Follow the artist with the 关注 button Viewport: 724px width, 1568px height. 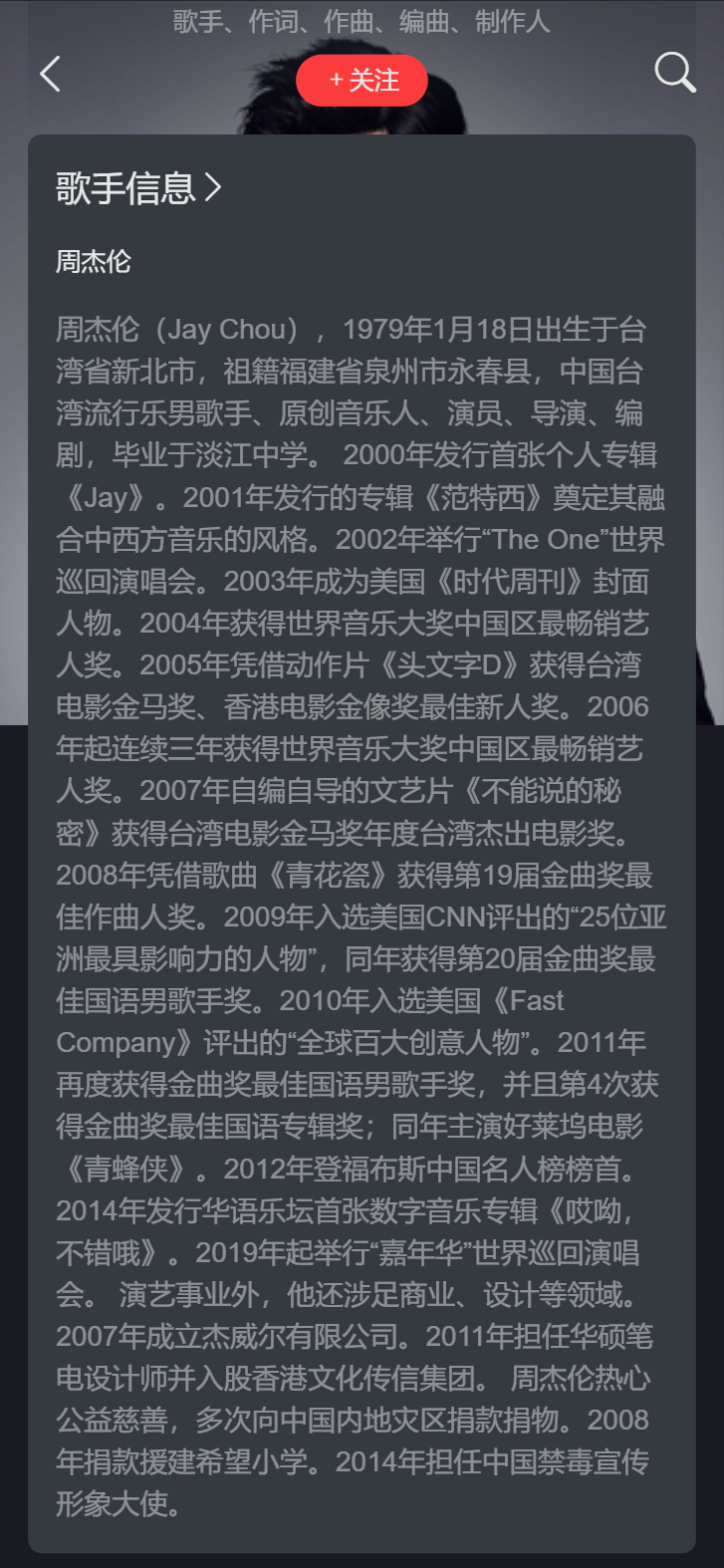pyautogui.click(x=362, y=81)
